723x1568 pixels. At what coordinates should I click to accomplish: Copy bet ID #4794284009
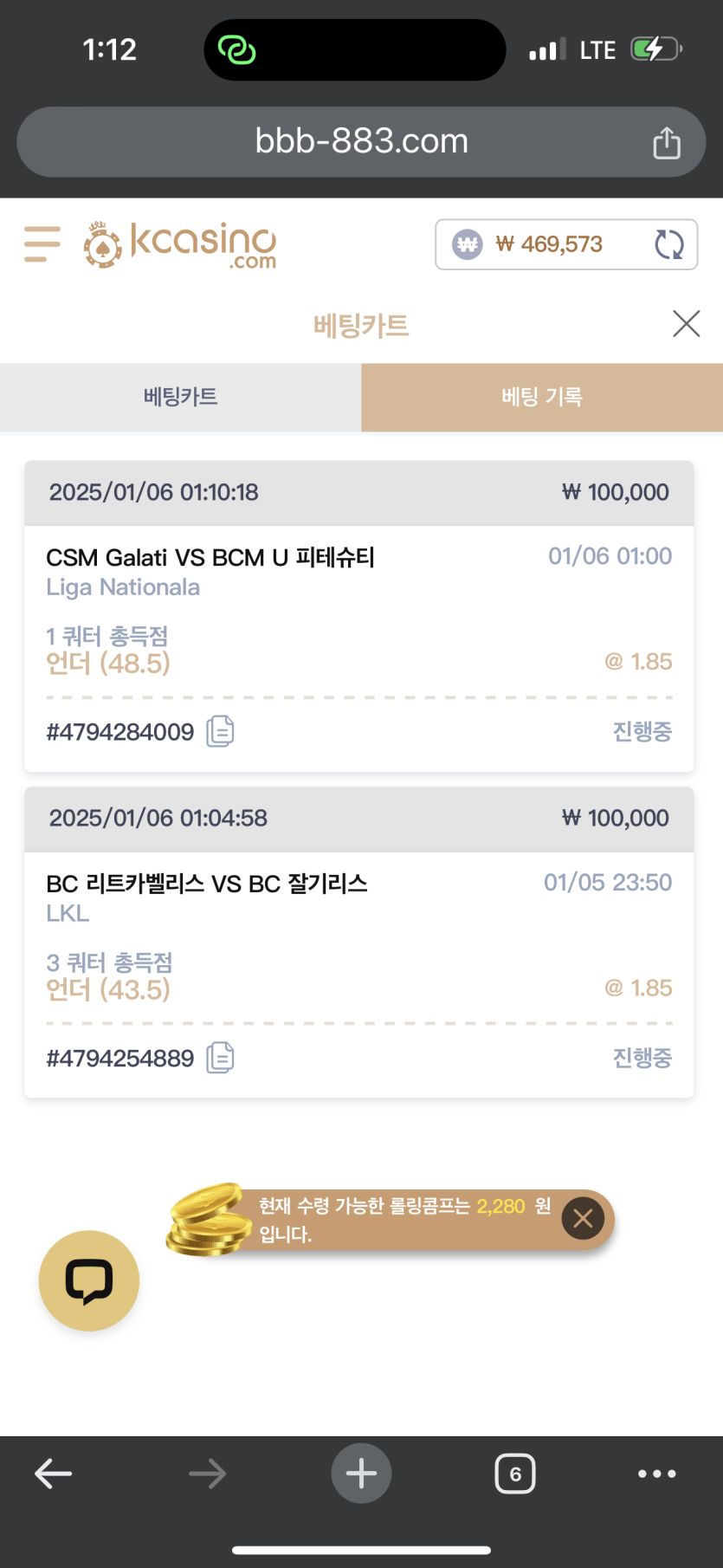point(220,731)
